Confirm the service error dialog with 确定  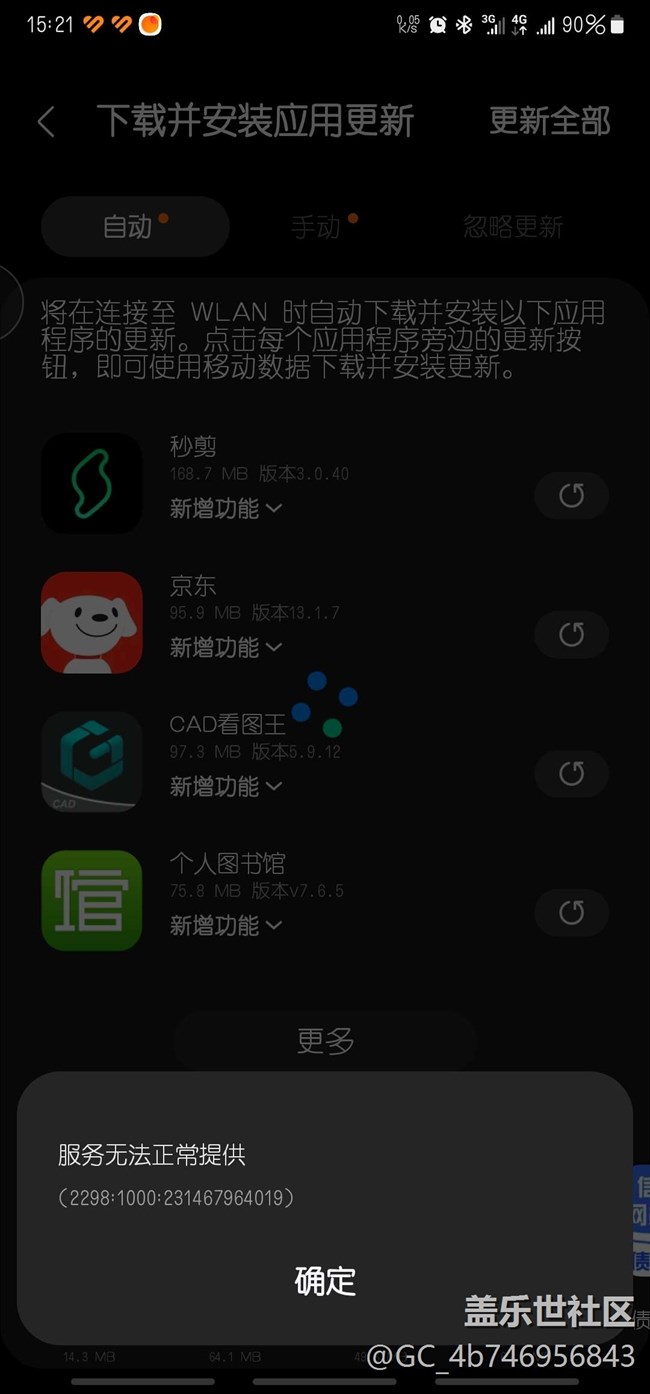(325, 1280)
